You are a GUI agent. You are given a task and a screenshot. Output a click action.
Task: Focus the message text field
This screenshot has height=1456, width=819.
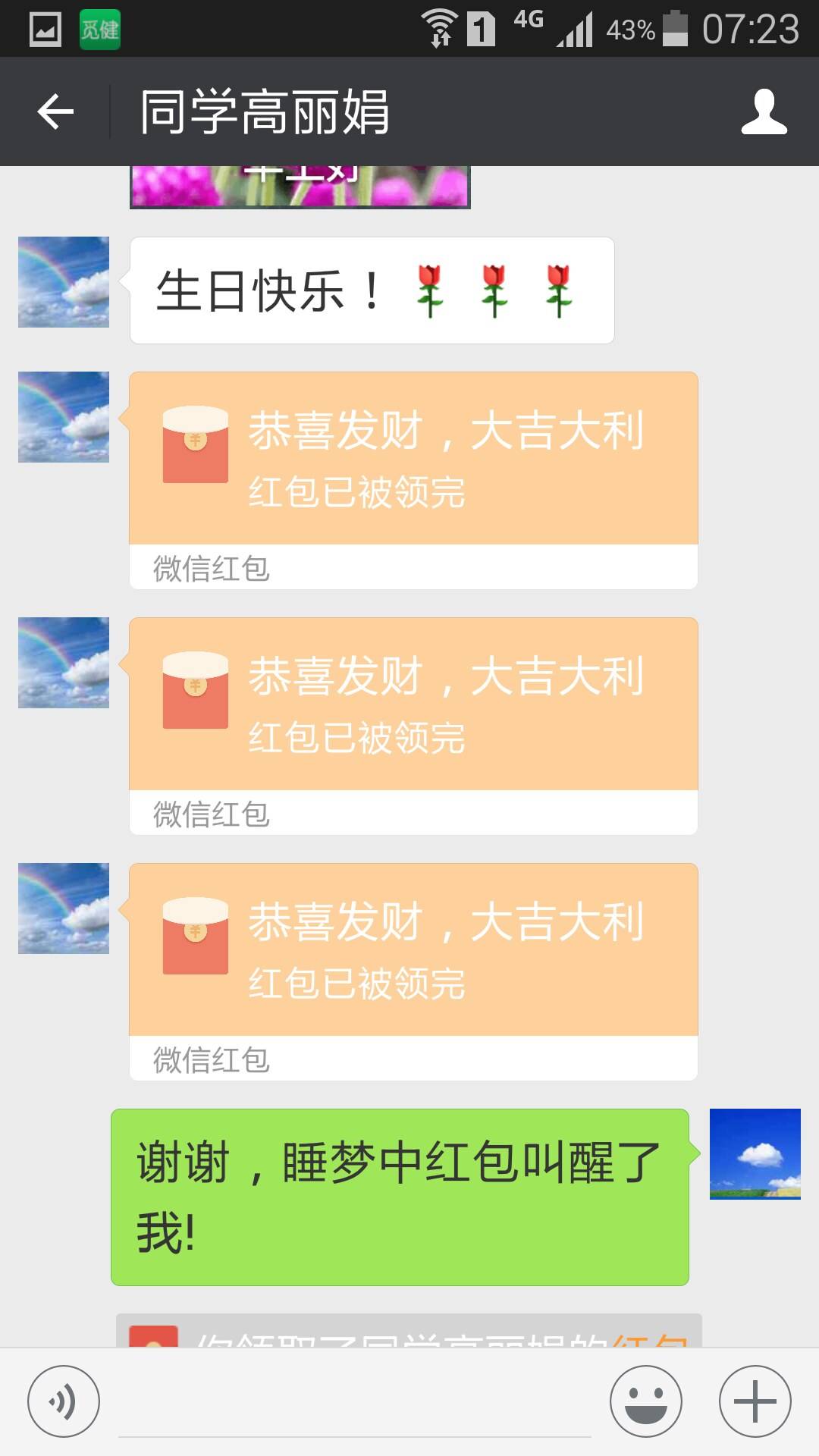coord(354,1403)
